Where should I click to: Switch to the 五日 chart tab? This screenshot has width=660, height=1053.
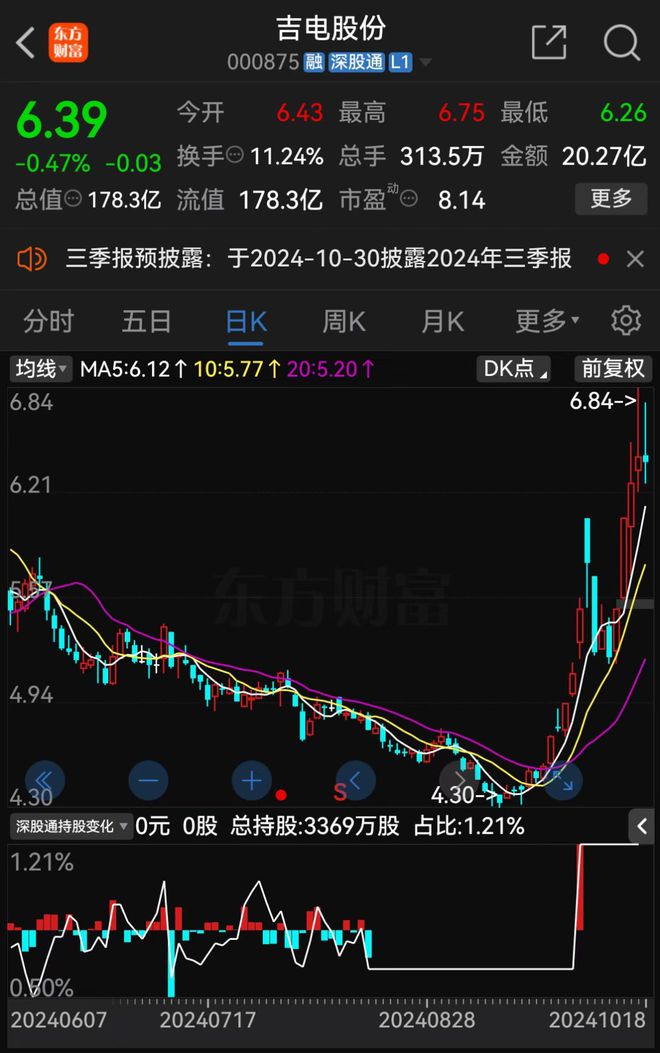[x=146, y=321]
